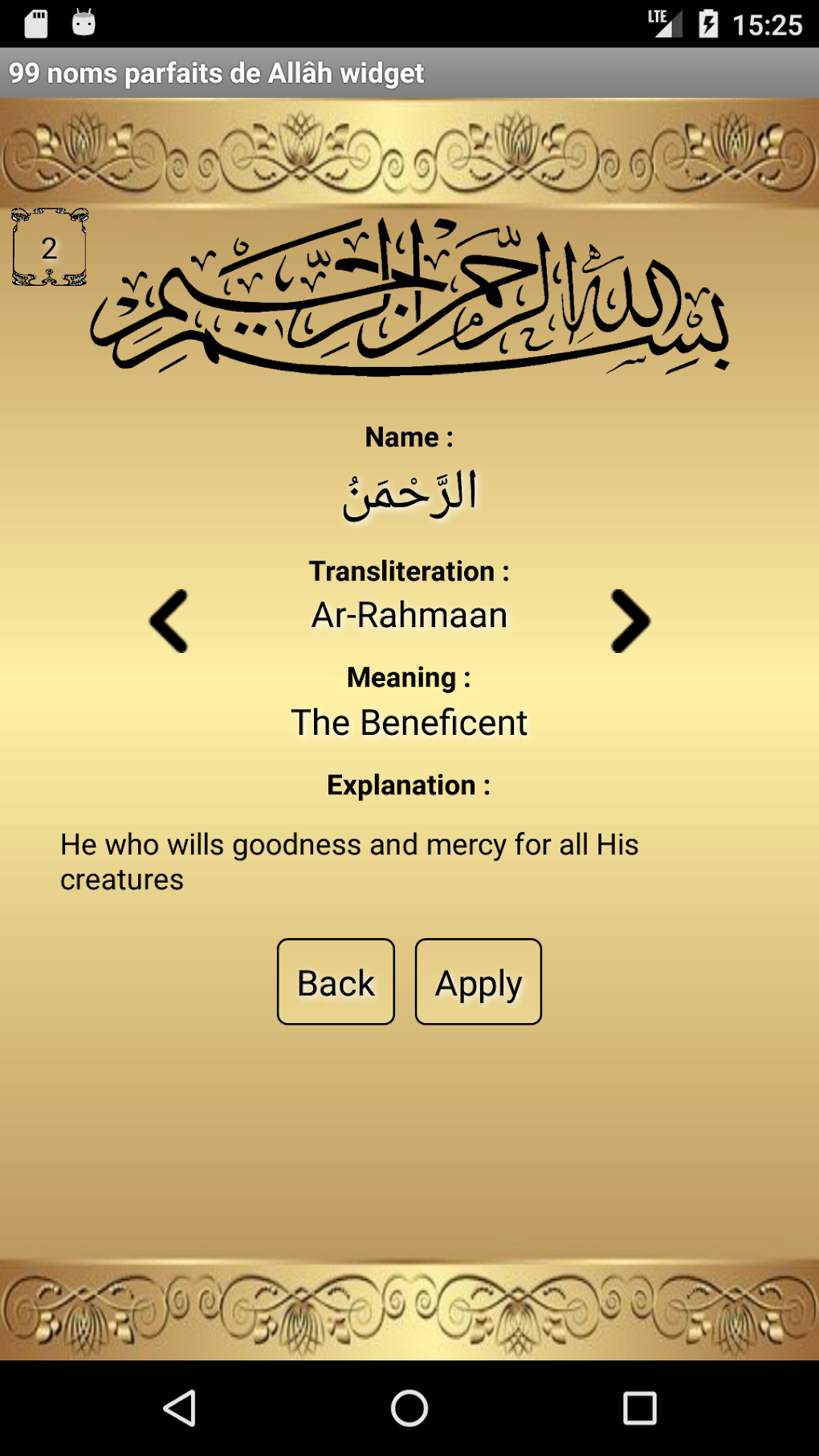
Task: Go to the home screen
Action: pos(409,1408)
